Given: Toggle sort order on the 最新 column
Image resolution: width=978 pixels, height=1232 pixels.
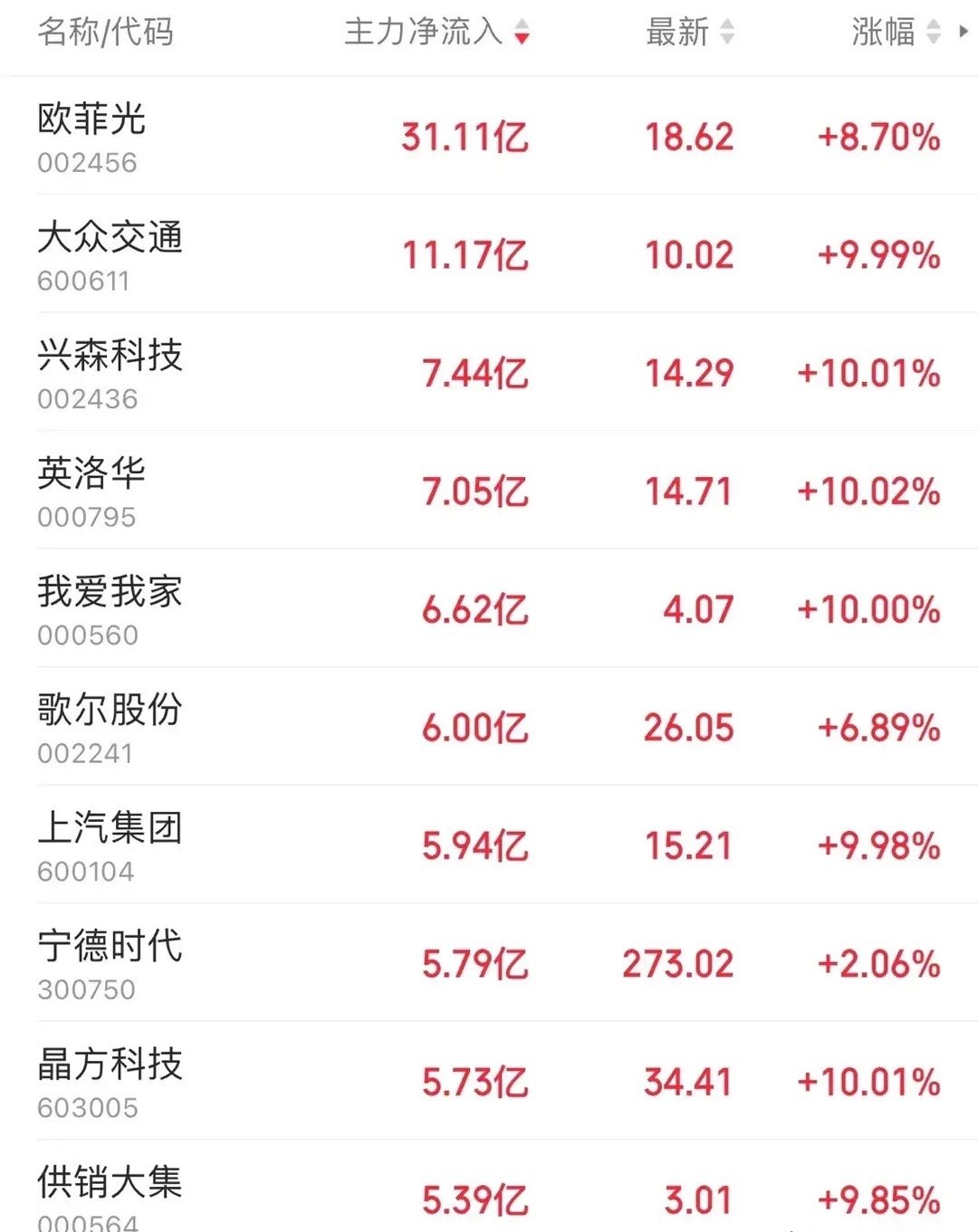Looking at the screenshot, I should click(727, 33).
